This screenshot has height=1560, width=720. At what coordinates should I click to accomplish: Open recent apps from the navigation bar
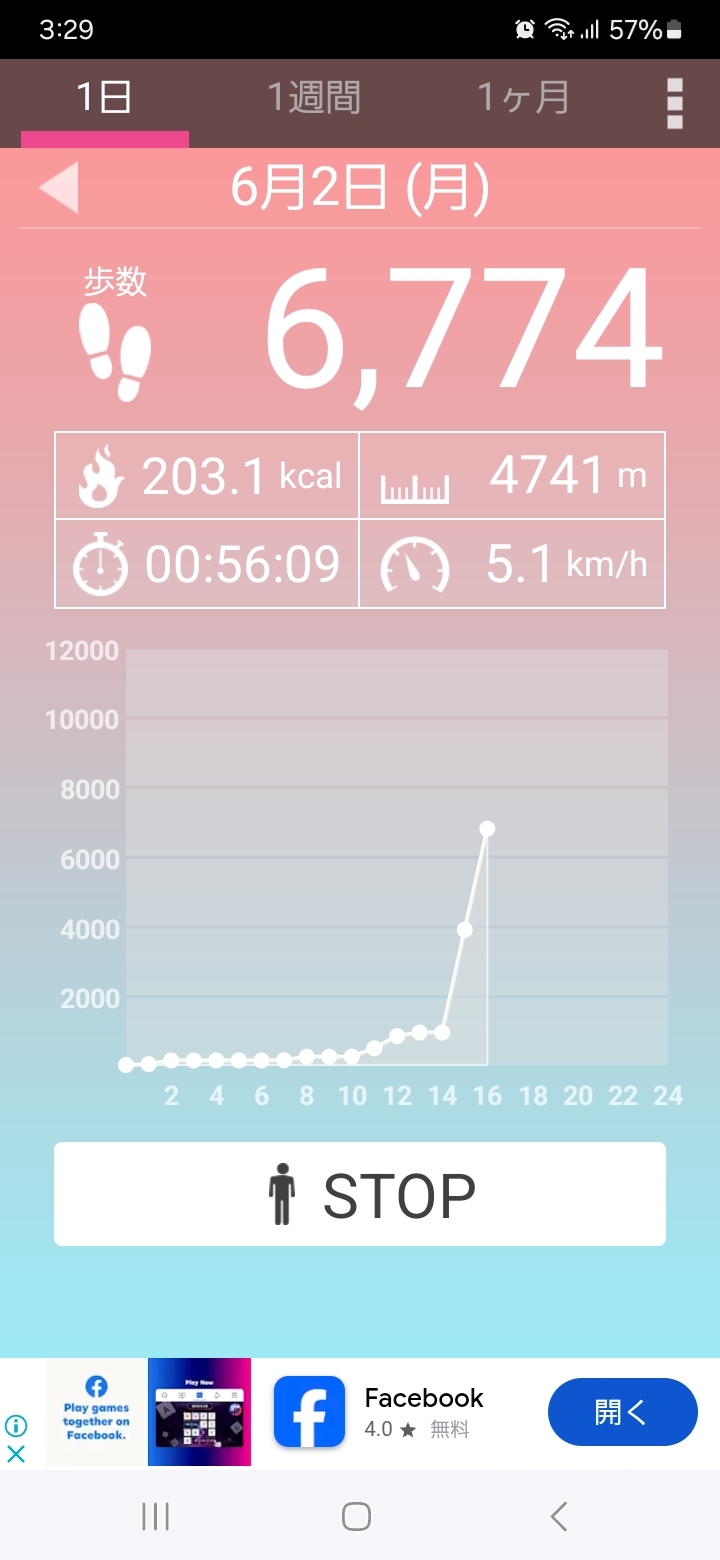pyautogui.click(x=155, y=1516)
